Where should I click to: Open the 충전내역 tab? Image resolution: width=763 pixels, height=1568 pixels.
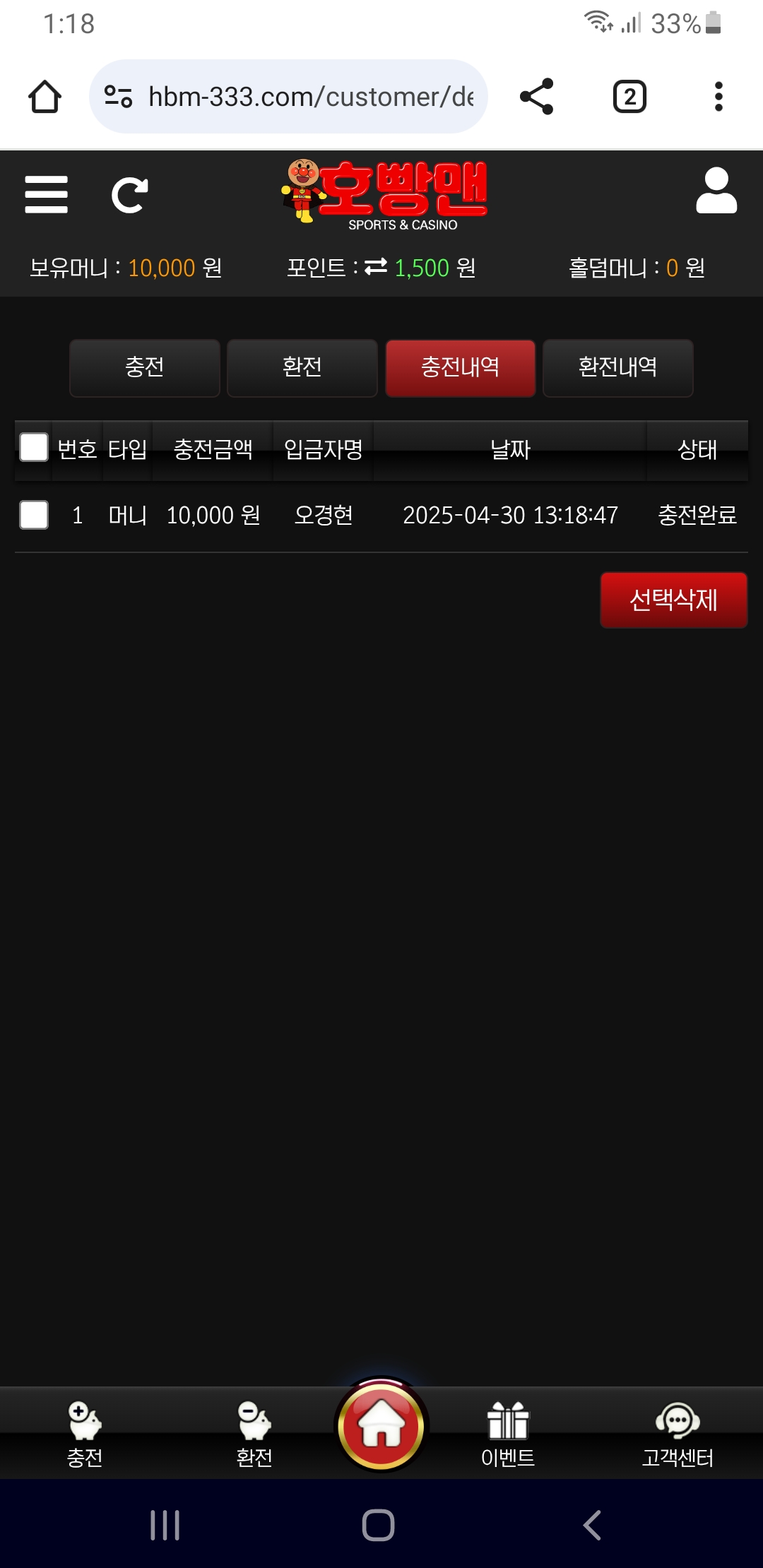click(460, 367)
